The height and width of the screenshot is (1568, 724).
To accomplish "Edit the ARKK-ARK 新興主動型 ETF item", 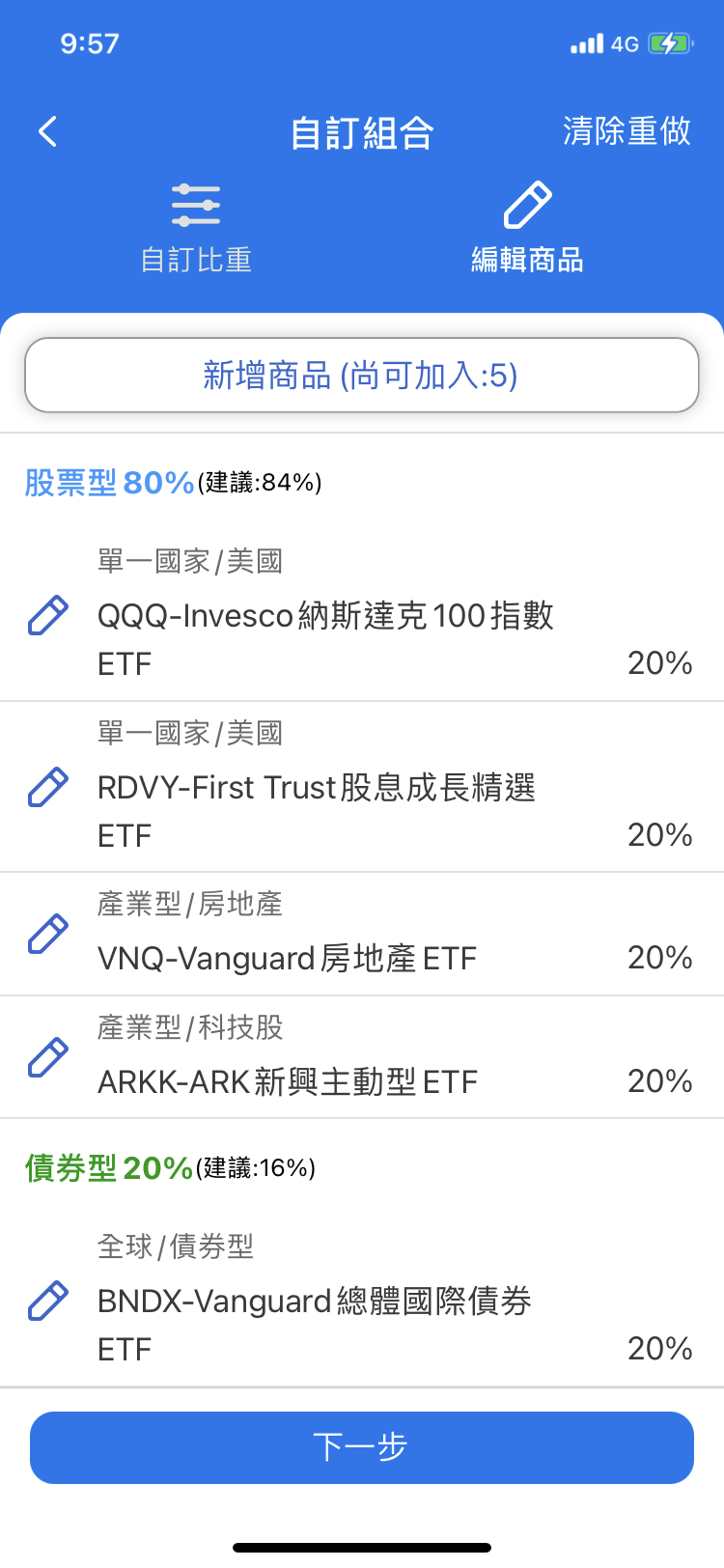I will (x=48, y=1058).
